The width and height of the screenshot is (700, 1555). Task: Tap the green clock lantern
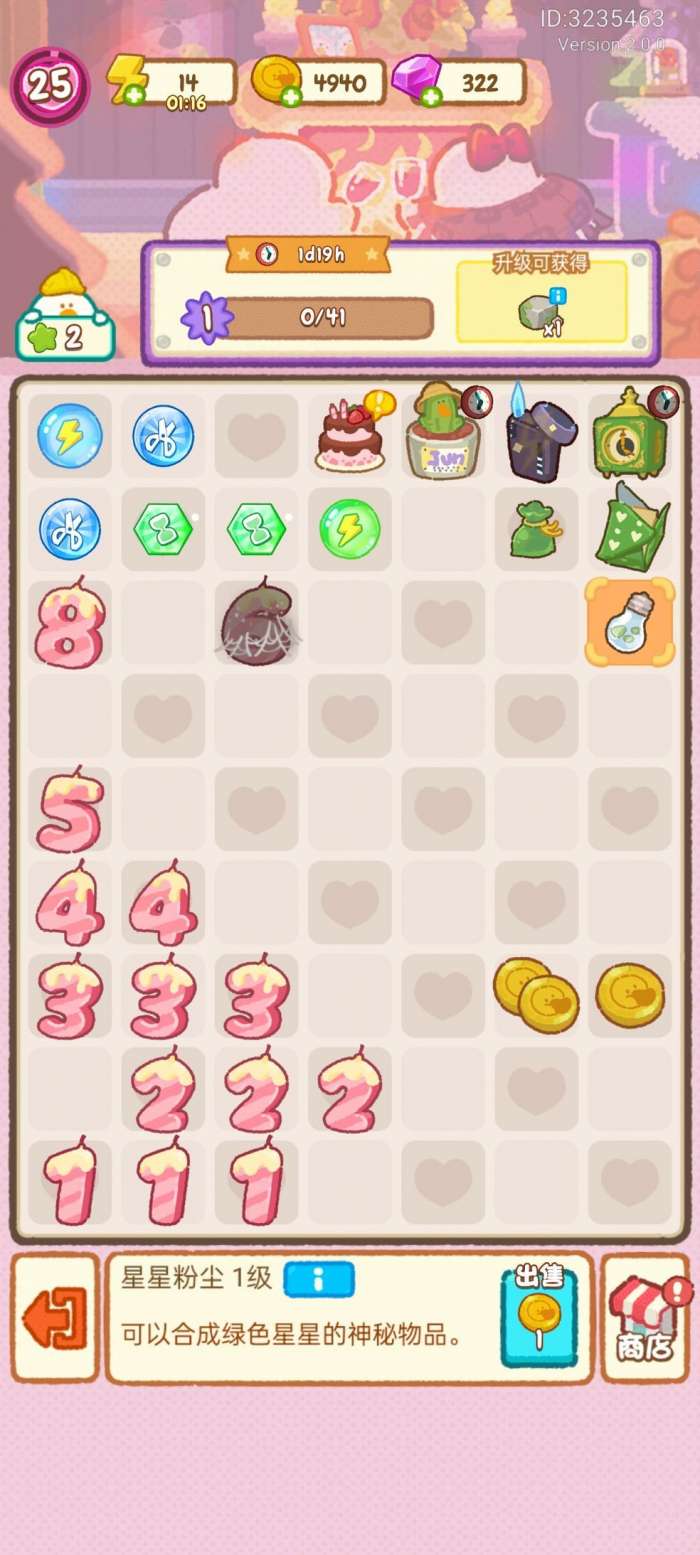tap(630, 432)
